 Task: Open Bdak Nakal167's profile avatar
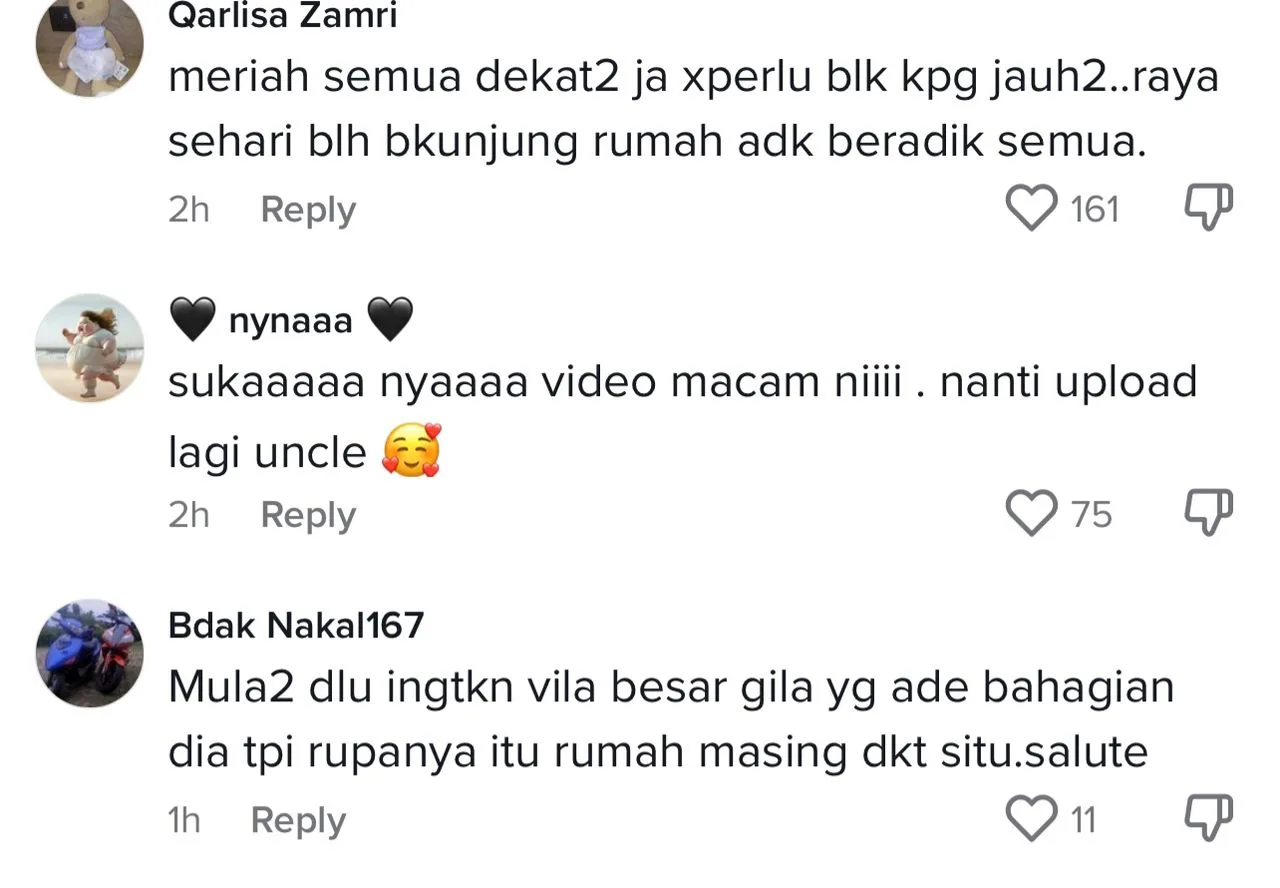[x=90, y=653]
